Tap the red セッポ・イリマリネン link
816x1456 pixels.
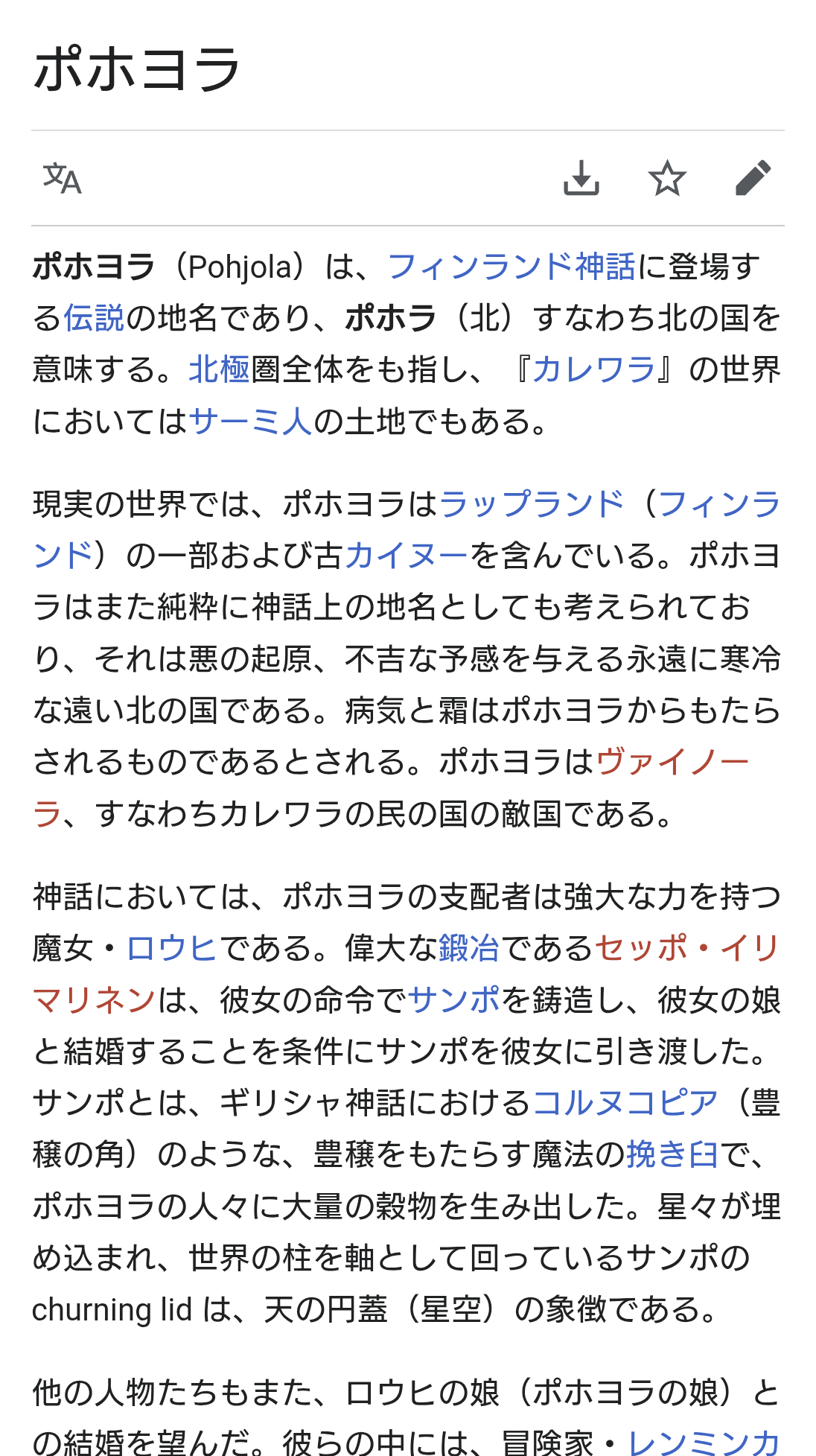point(685,949)
